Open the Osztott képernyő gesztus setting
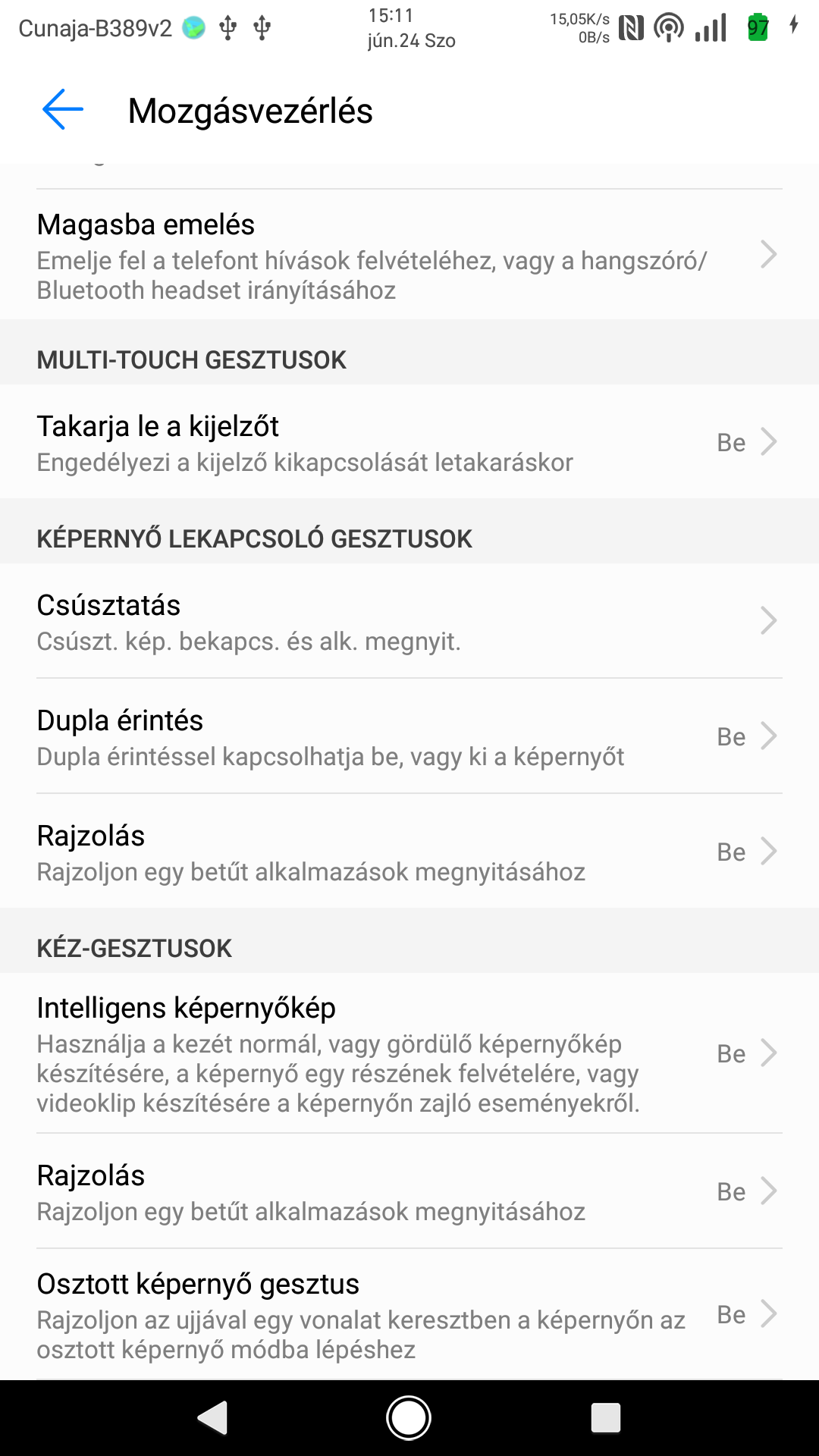This screenshot has width=819, height=1456. click(409, 1314)
